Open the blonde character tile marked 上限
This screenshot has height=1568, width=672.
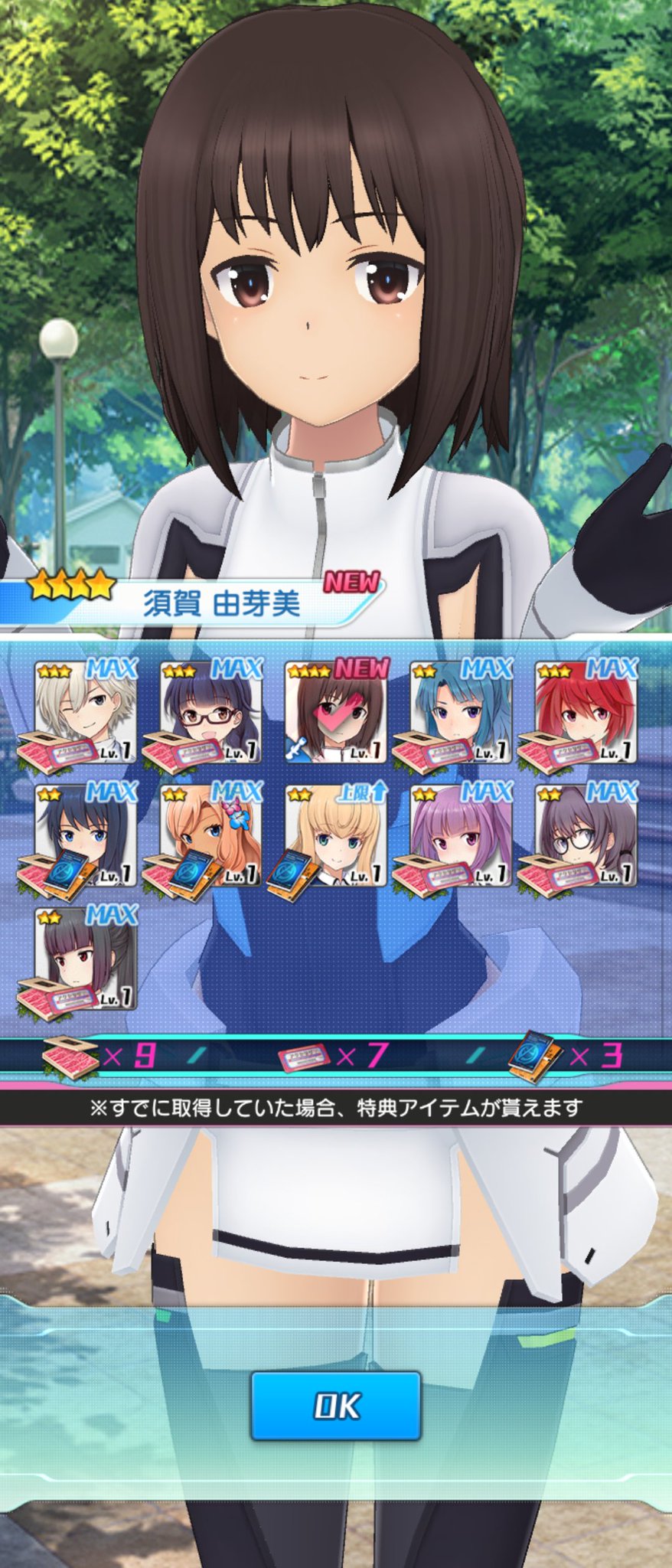[336, 835]
